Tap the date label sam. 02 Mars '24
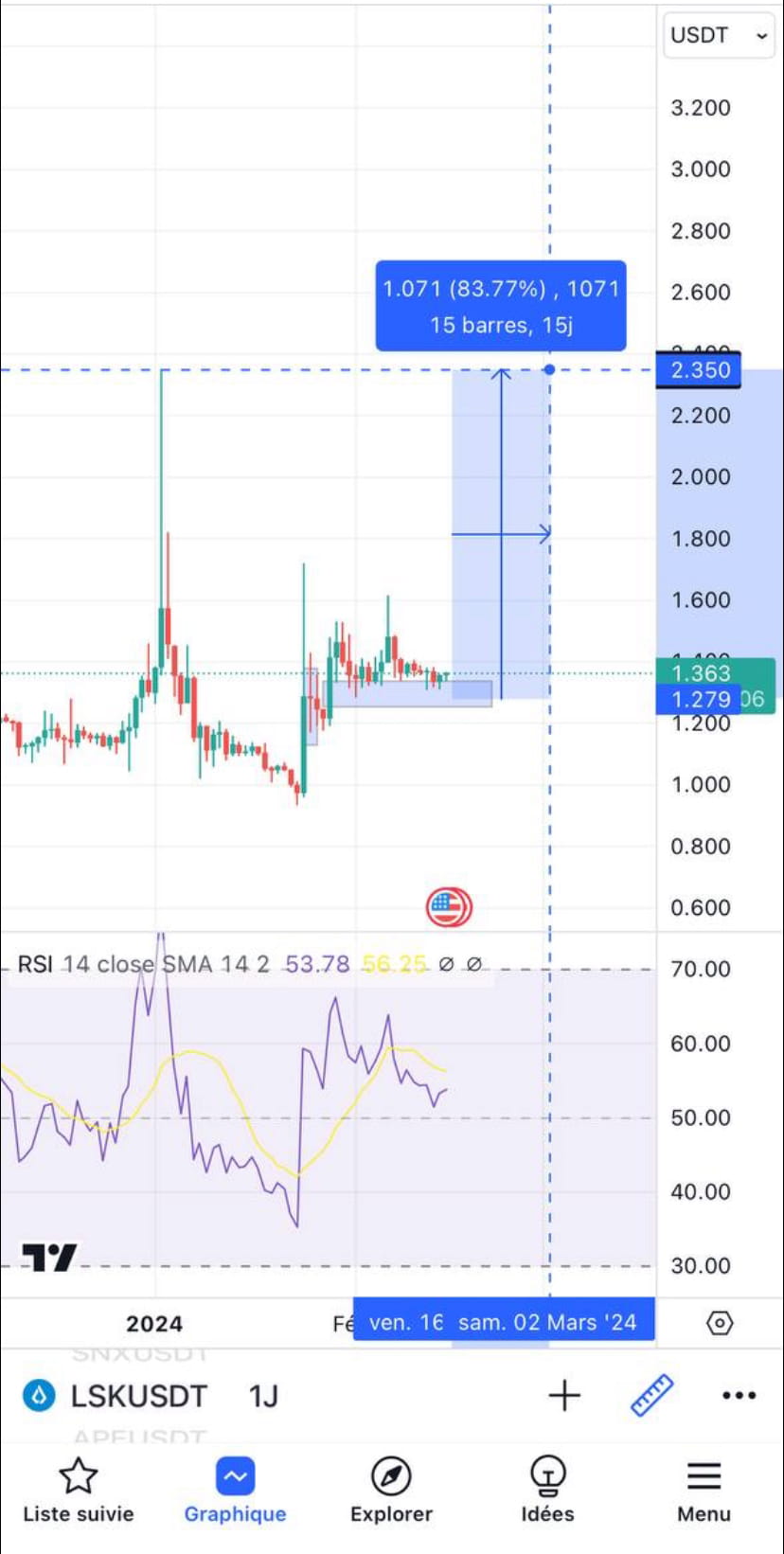 coord(547,1322)
